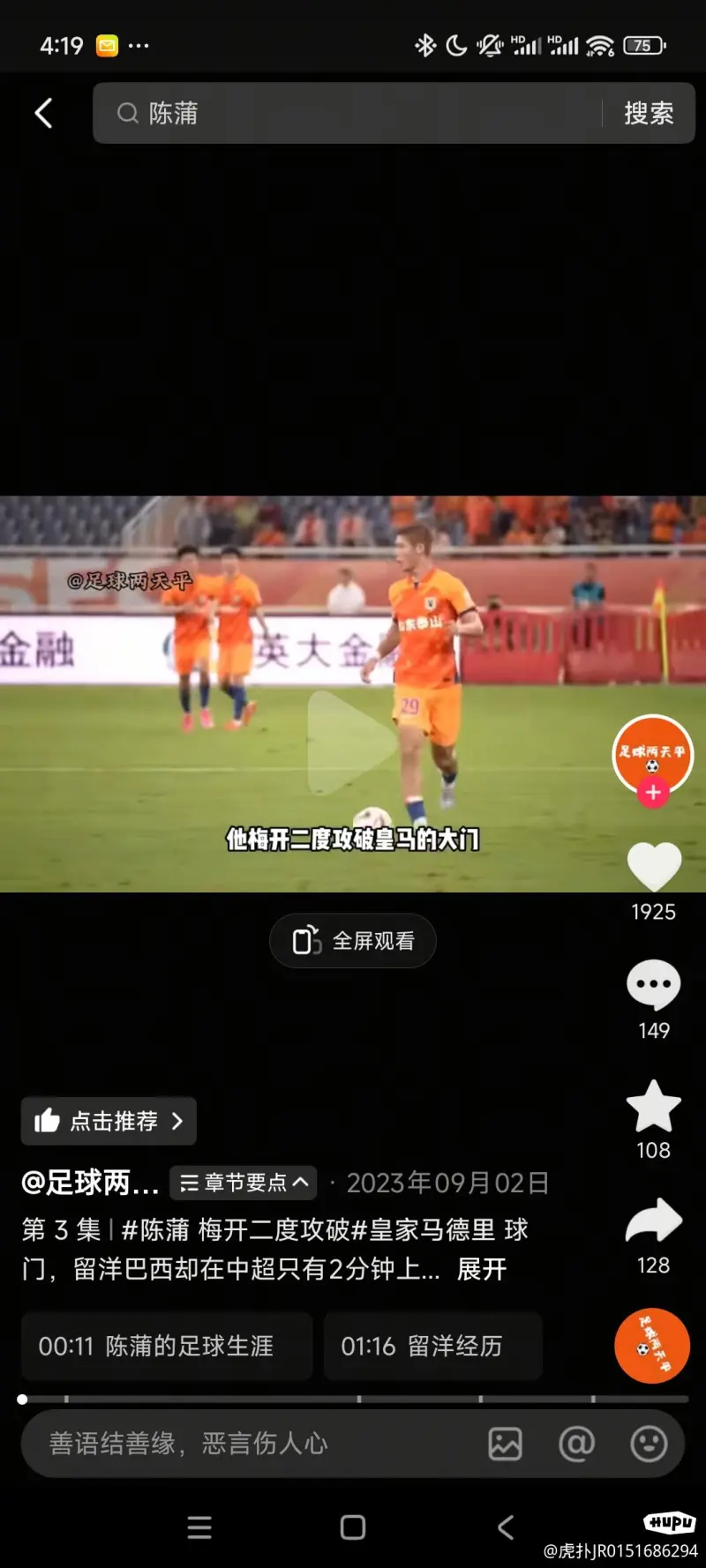
Task: Jump to chapter 00:11 陈蒲的足球生涯
Action: (166, 1346)
